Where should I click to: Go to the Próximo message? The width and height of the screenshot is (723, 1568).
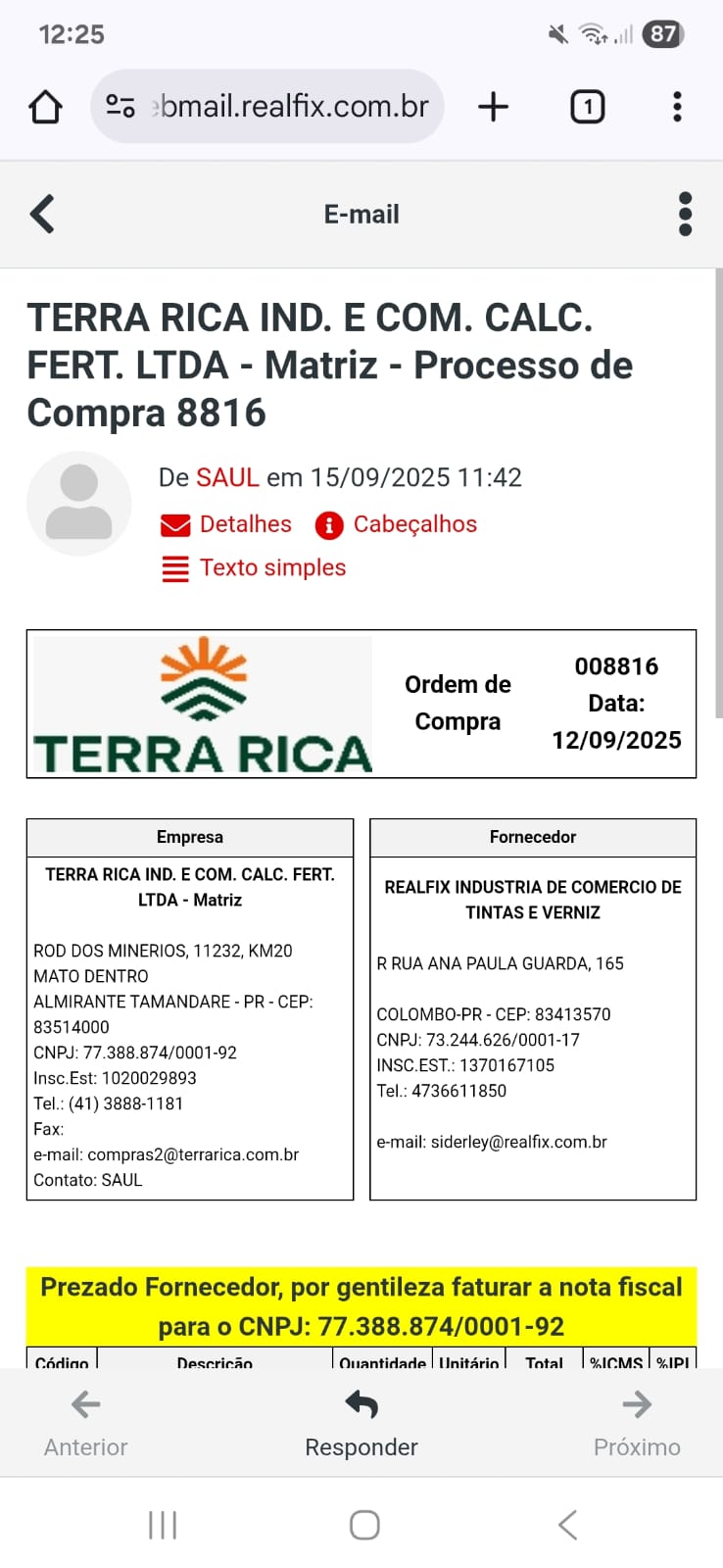click(x=637, y=1423)
